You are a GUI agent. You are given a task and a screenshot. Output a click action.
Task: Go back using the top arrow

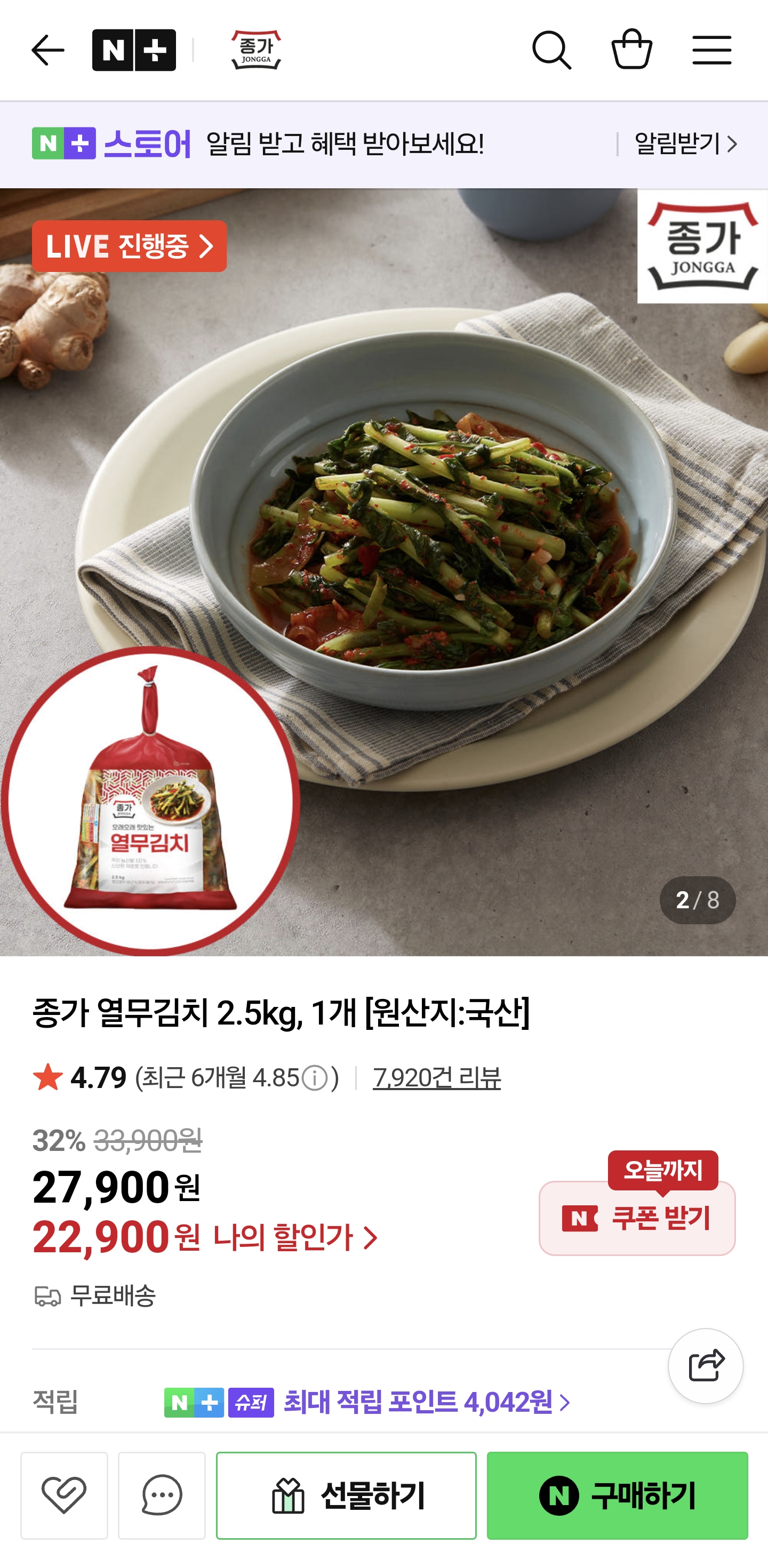click(x=47, y=50)
